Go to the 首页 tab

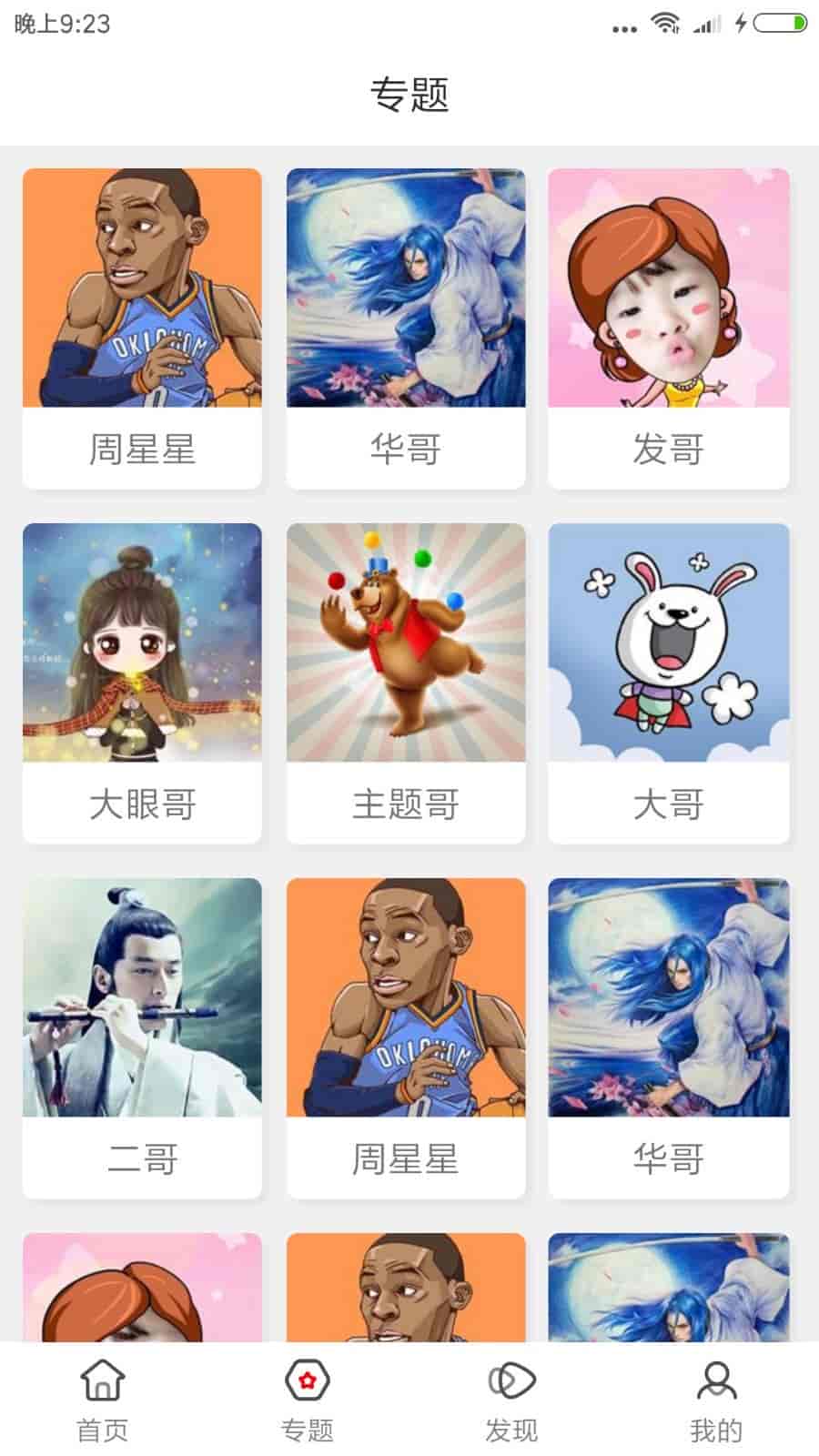click(x=103, y=1400)
